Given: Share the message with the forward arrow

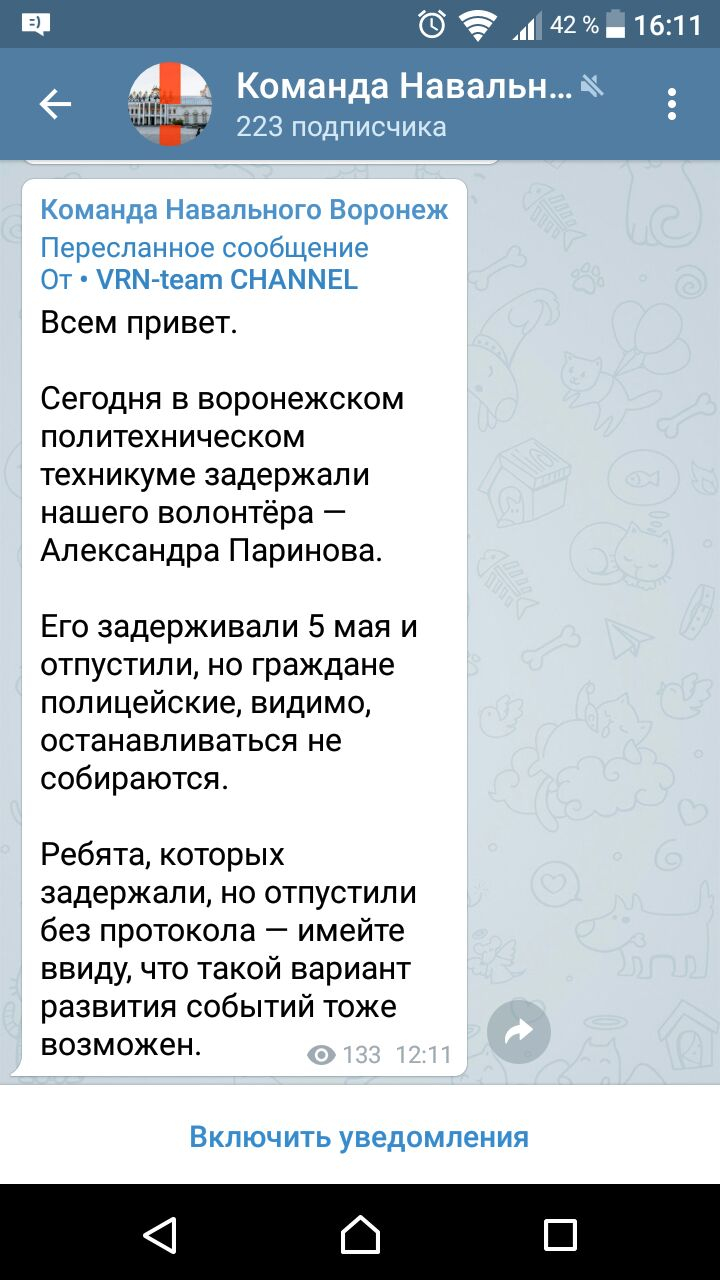Looking at the screenshot, I should click(519, 1031).
